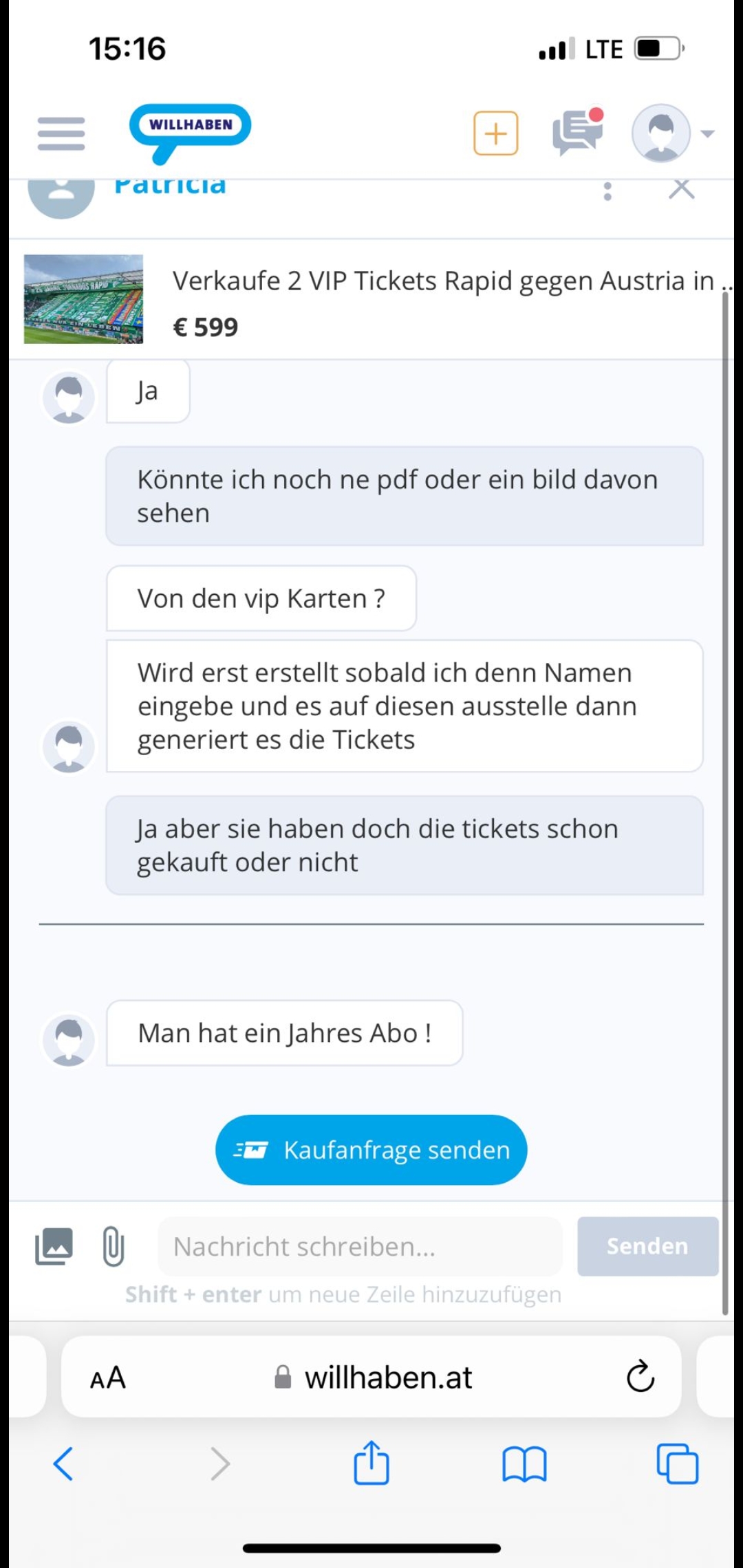743x1568 pixels.
Task: Tap the willhaben.at address bar
Action: tap(371, 1377)
